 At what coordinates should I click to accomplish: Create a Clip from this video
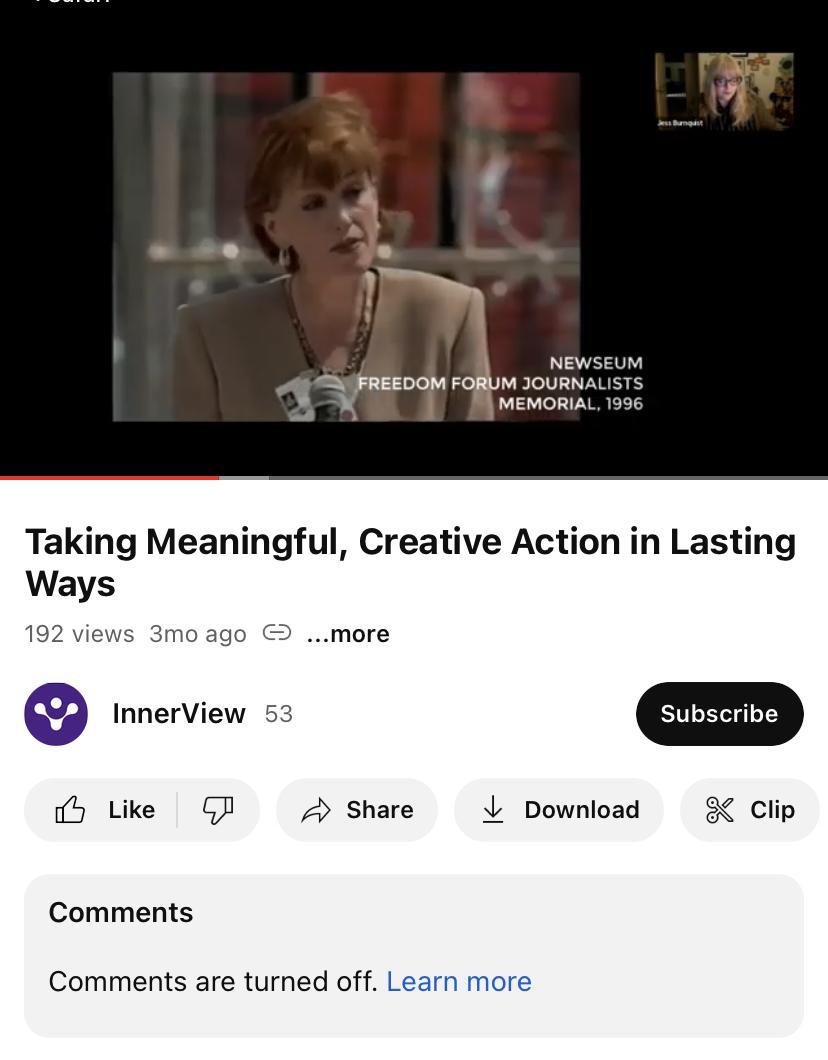[750, 810]
